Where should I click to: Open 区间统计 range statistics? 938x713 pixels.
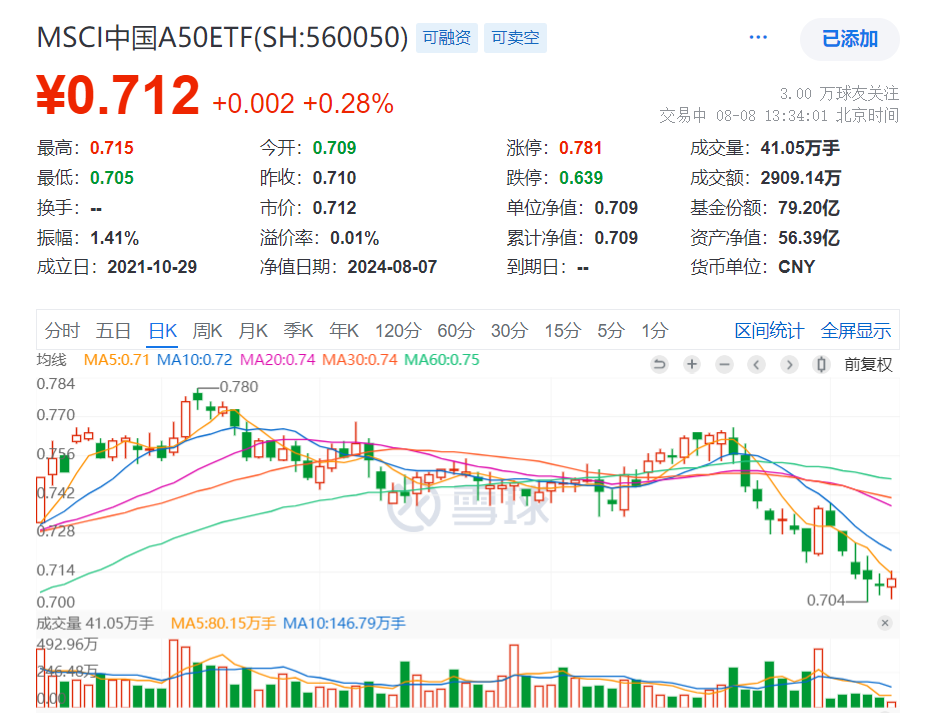tap(769, 331)
